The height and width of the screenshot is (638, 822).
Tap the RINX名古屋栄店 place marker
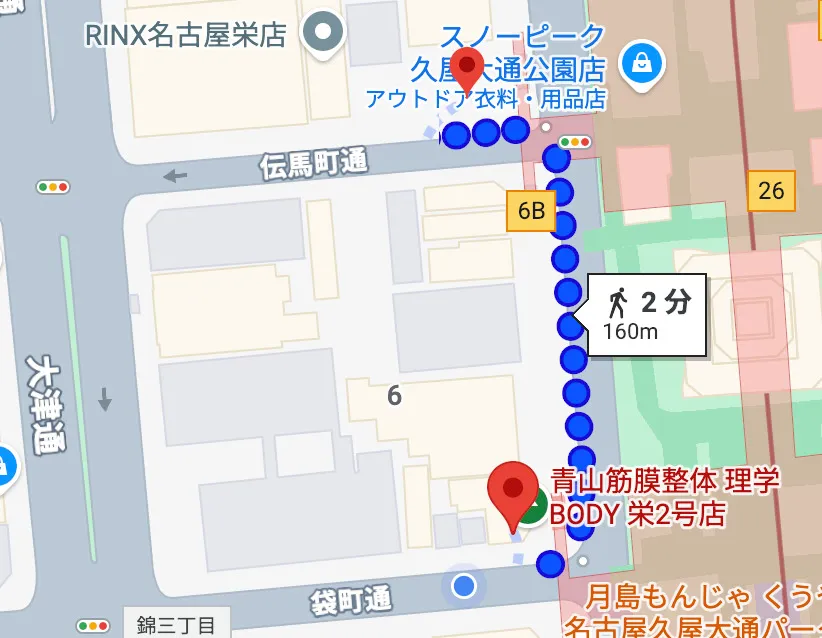click(323, 35)
